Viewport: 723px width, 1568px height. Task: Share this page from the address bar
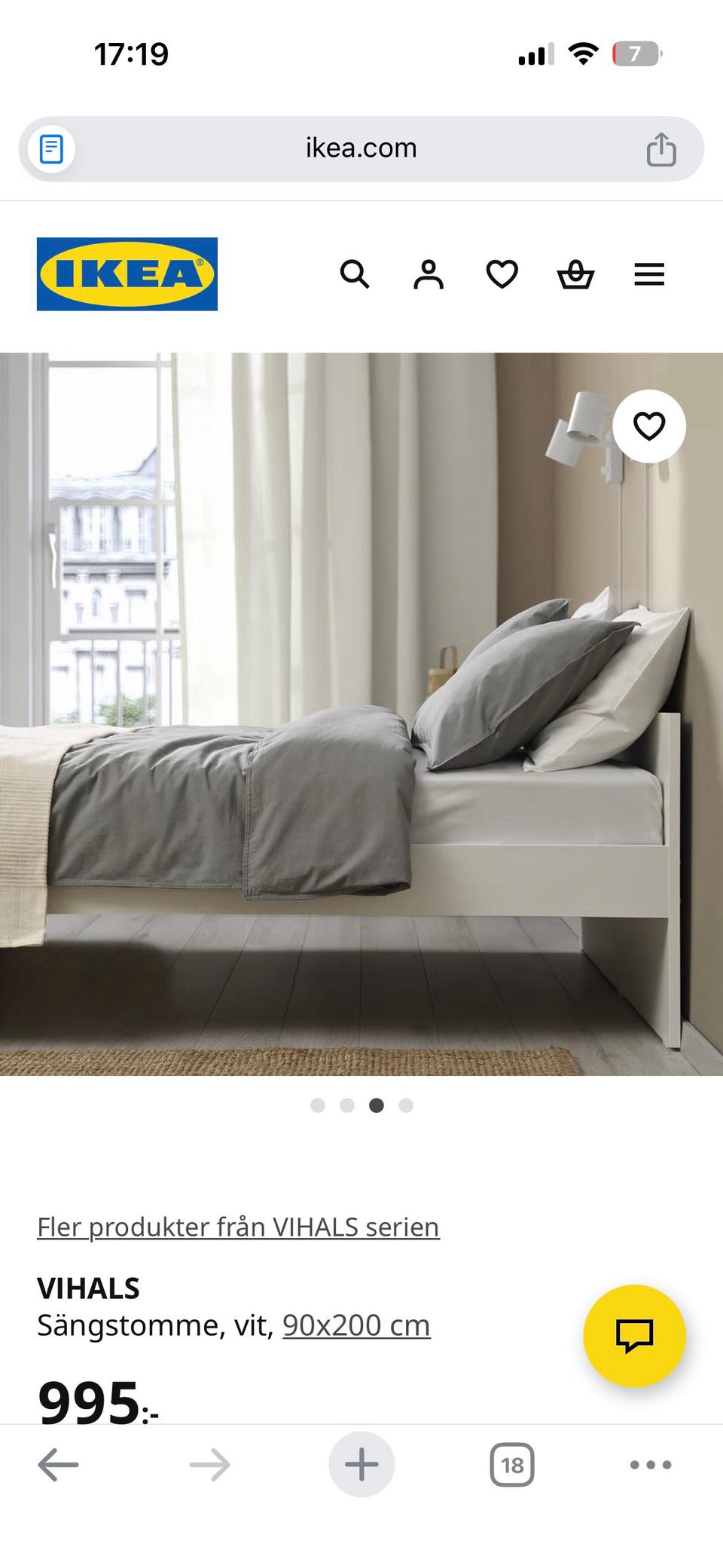(661, 149)
